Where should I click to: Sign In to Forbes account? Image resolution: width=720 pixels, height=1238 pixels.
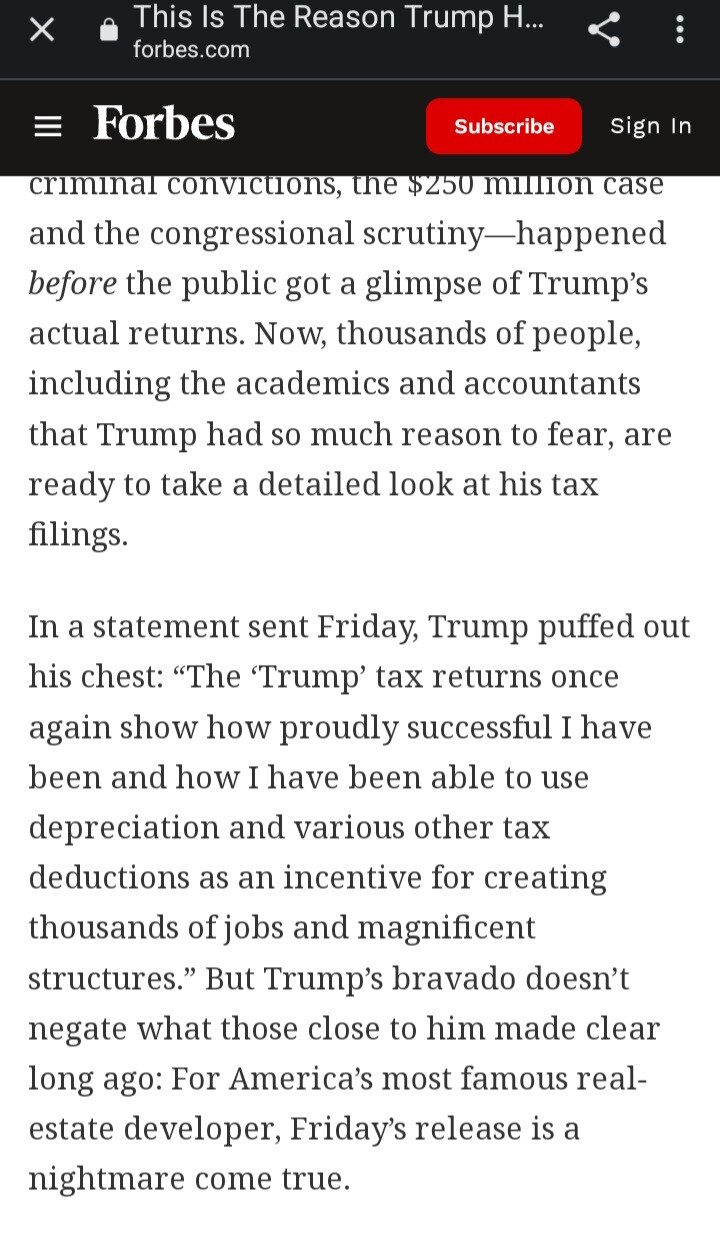click(x=651, y=126)
